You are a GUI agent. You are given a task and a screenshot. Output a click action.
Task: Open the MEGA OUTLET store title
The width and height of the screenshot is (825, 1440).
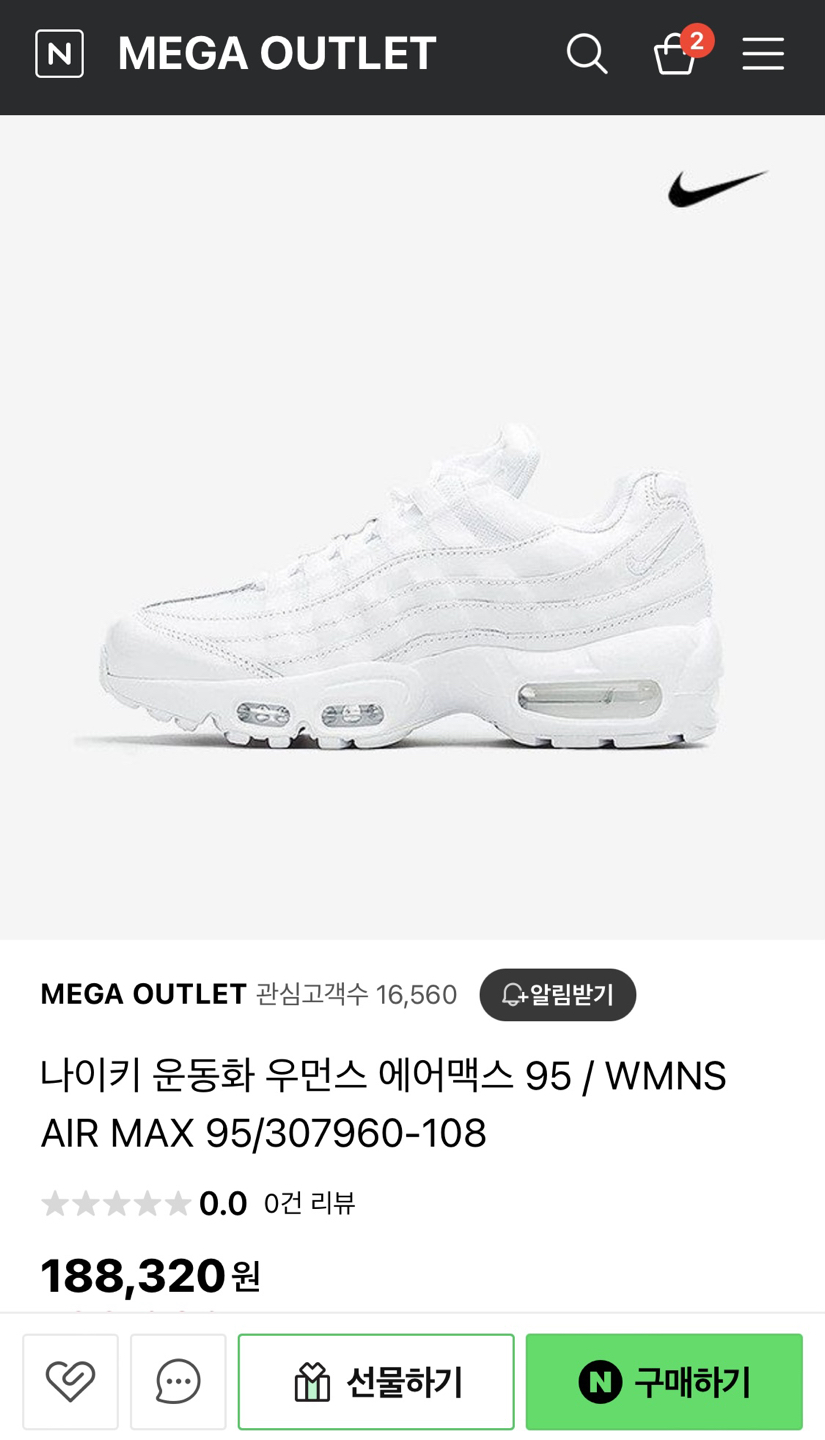[277, 54]
